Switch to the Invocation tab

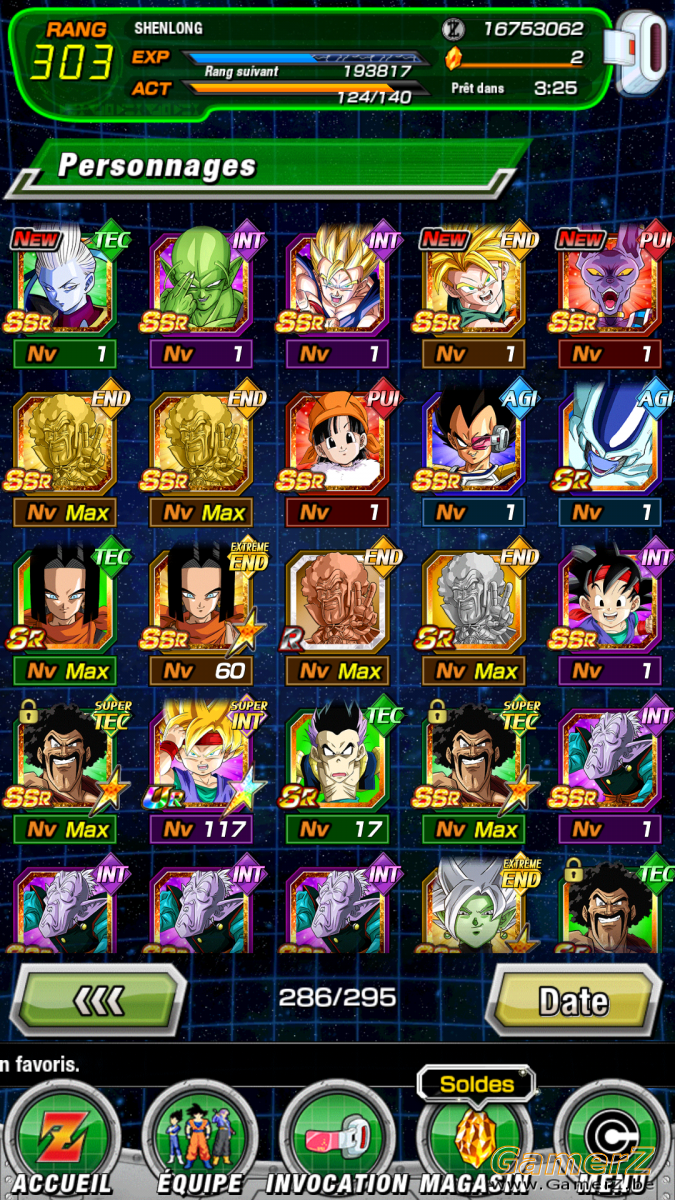pos(335,1140)
